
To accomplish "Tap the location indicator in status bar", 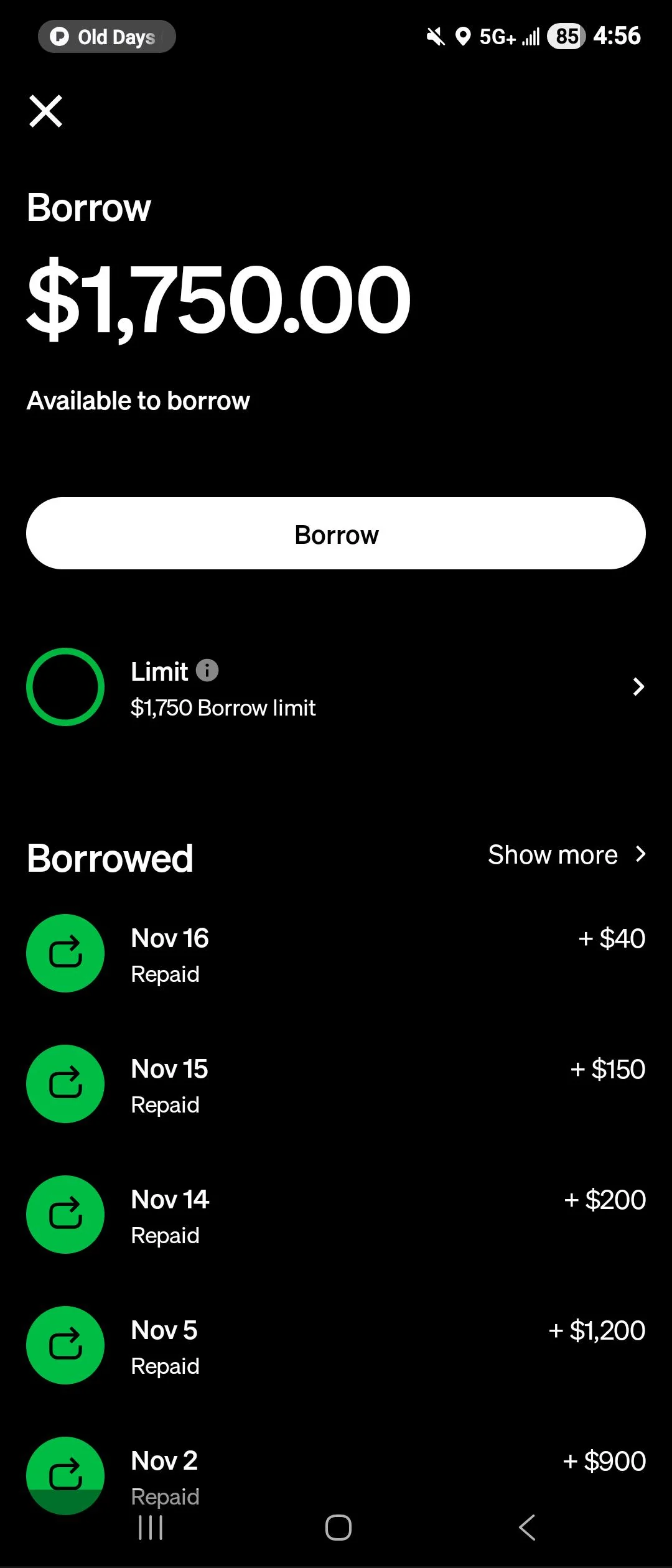I will pos(463,36).
